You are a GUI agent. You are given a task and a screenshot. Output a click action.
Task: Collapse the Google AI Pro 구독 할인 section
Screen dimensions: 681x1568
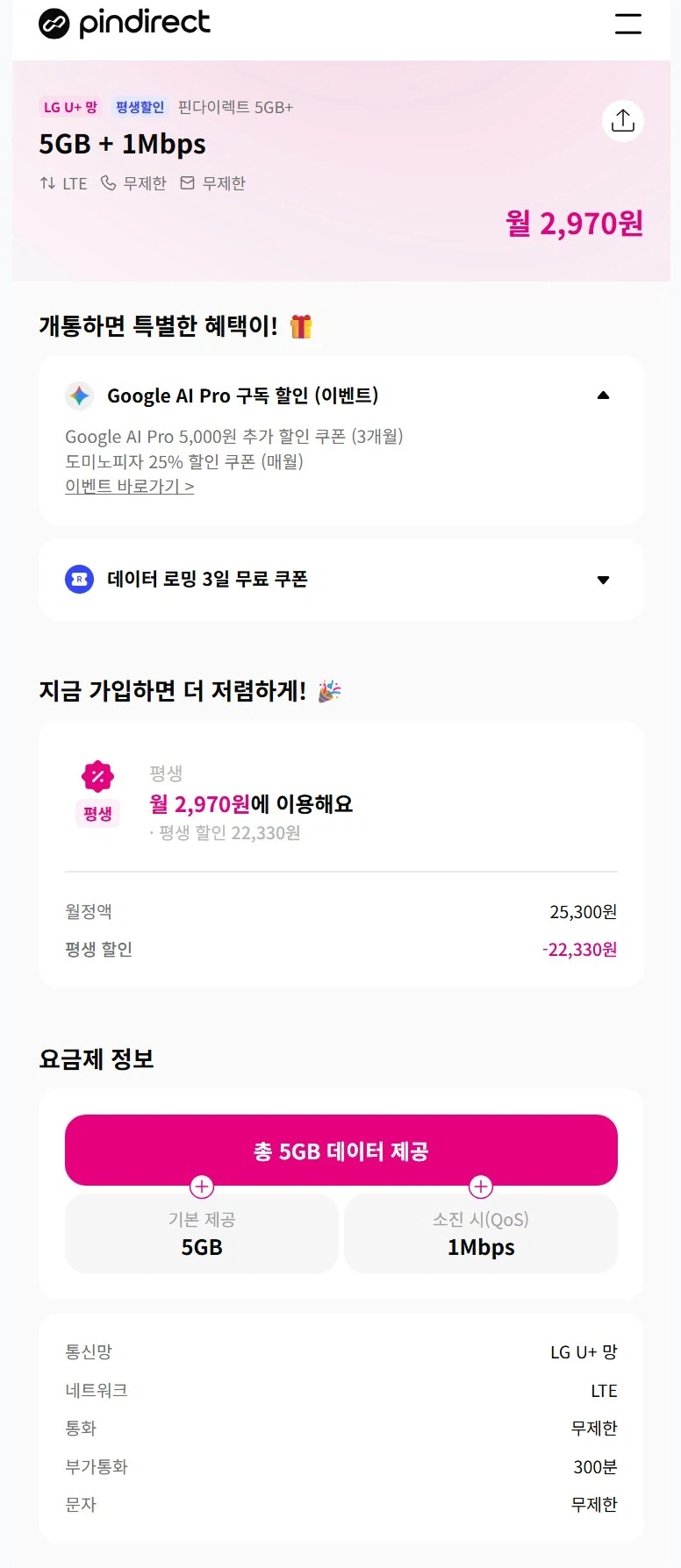603,395
